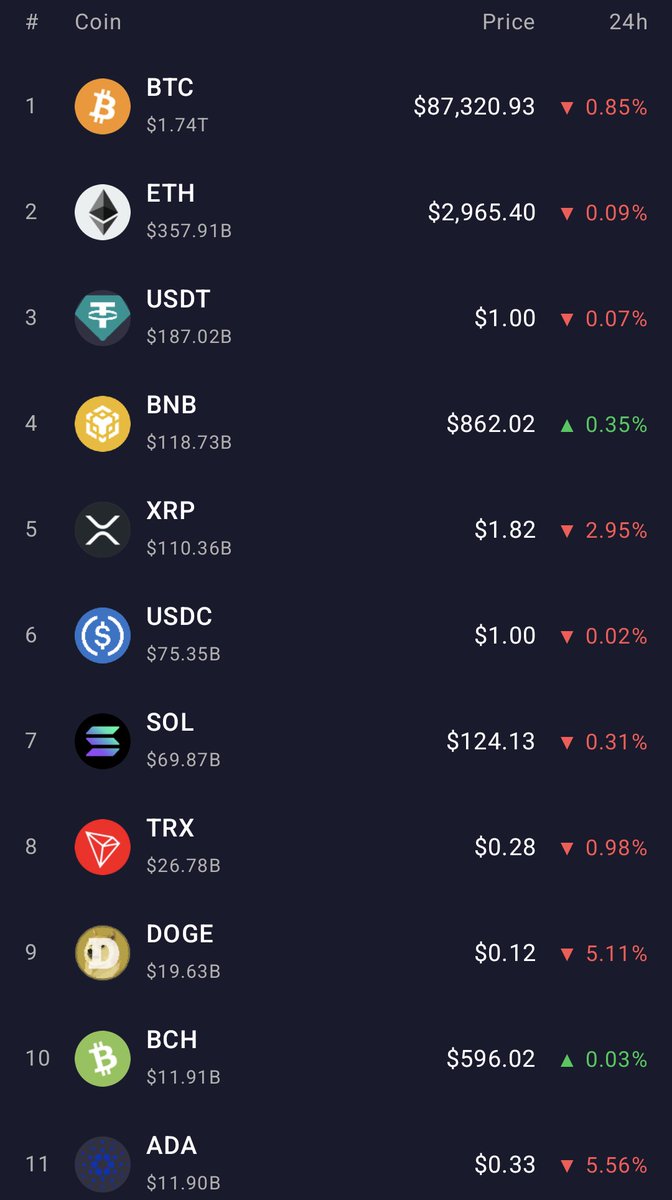672x1200 pixels.
Task: Sort list by 24h change header
Action: pyautogui.click(x=628, y=22)
